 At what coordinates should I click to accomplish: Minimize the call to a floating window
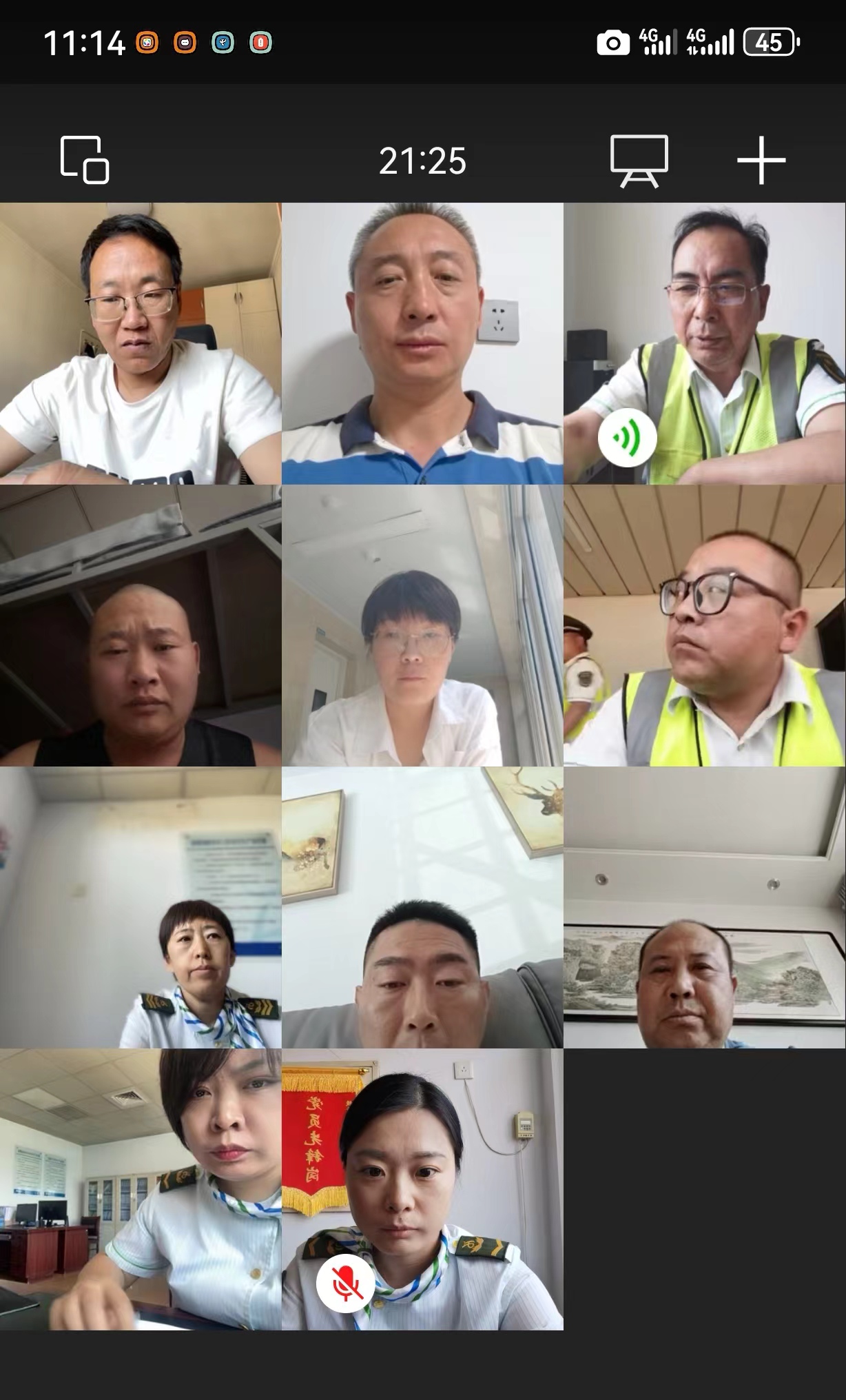(x=85, y=160)
